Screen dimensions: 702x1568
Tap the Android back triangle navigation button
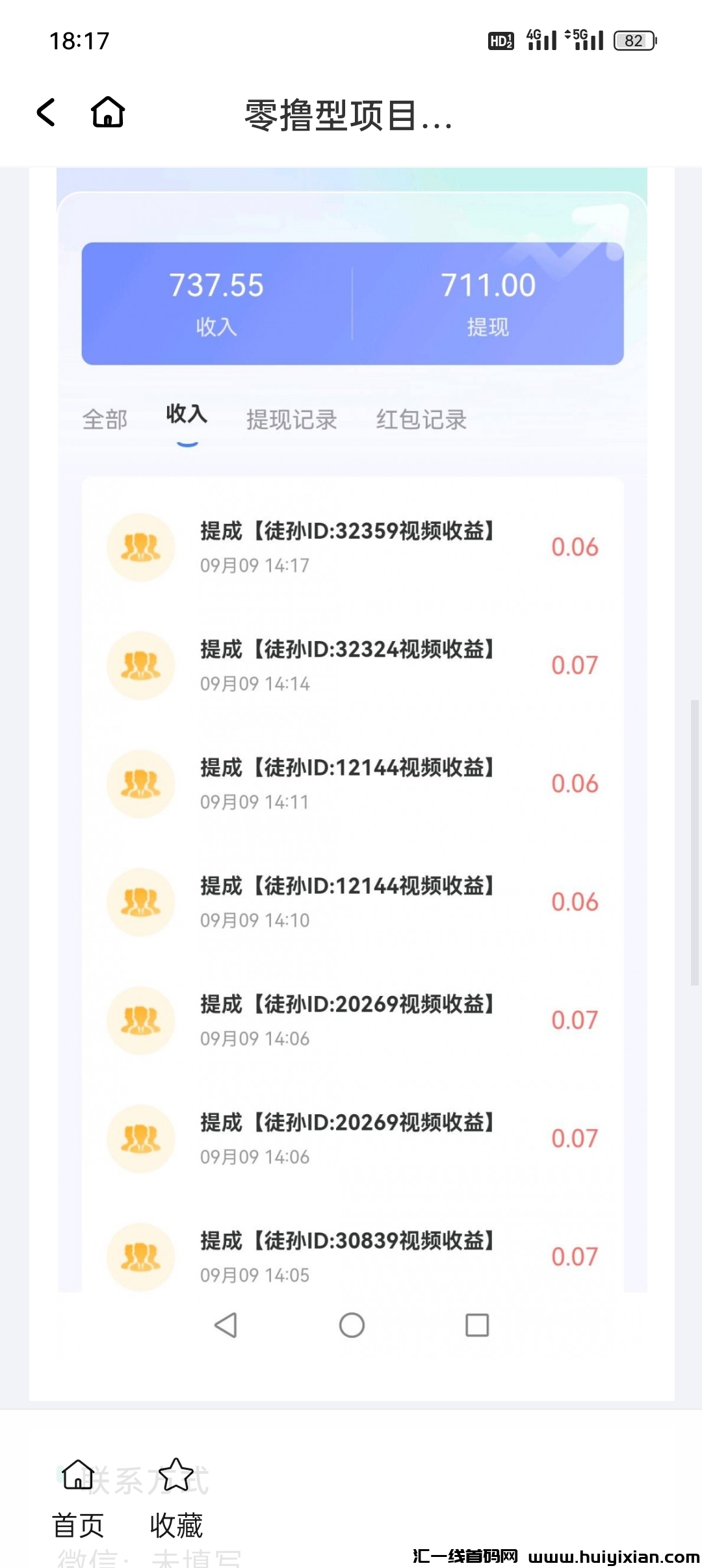pyautogui.click(x=224, y=1326)
